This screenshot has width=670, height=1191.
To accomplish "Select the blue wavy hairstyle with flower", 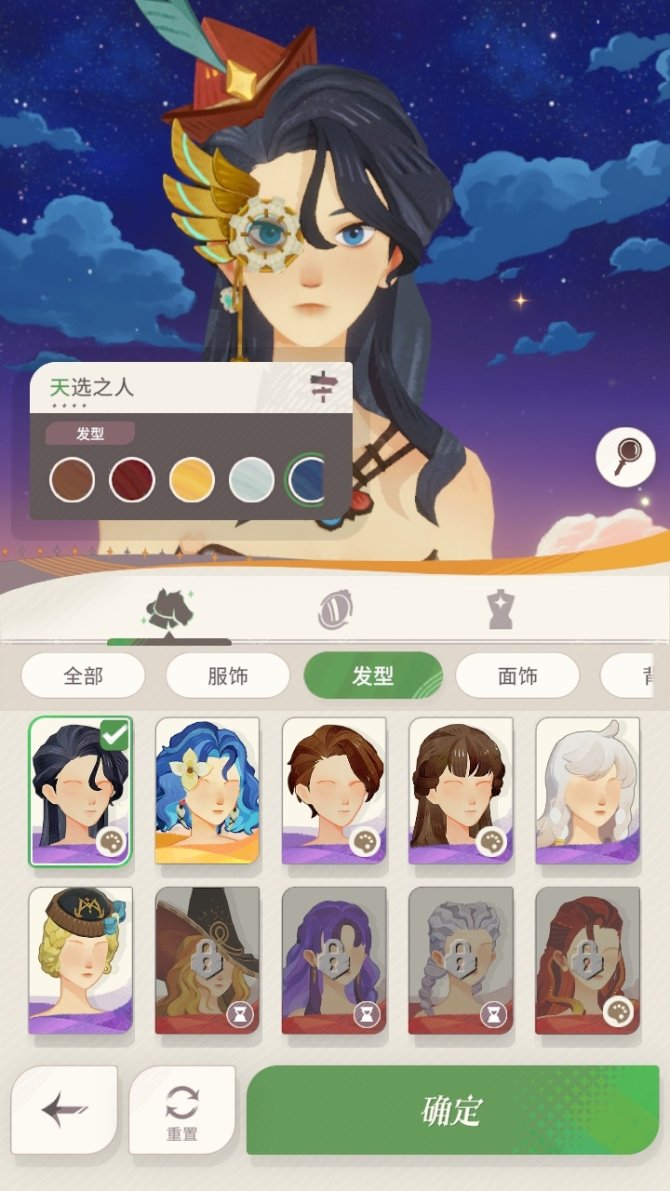I will (207, 790).
